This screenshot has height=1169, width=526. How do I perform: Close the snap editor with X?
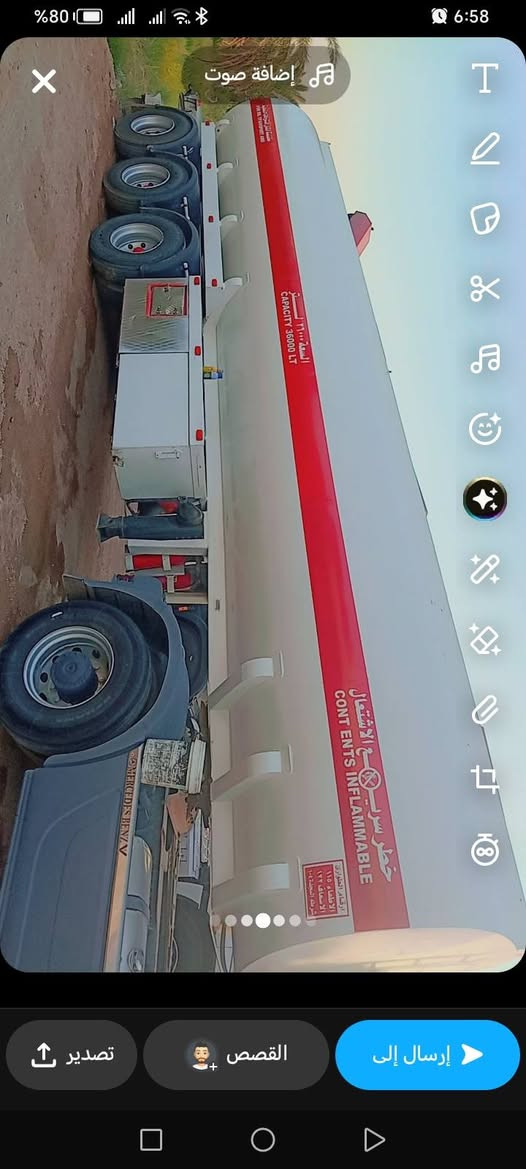[x=44, y=81]
